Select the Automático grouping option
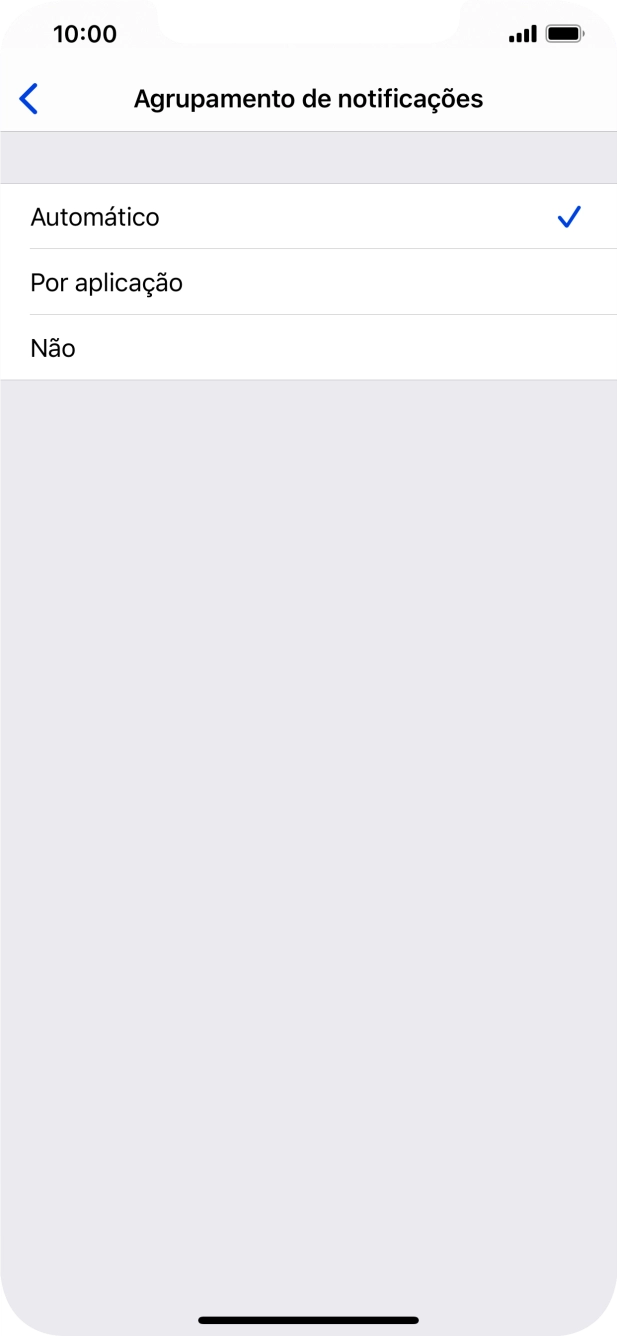The image size is (617, 1336). pos(308,217)
